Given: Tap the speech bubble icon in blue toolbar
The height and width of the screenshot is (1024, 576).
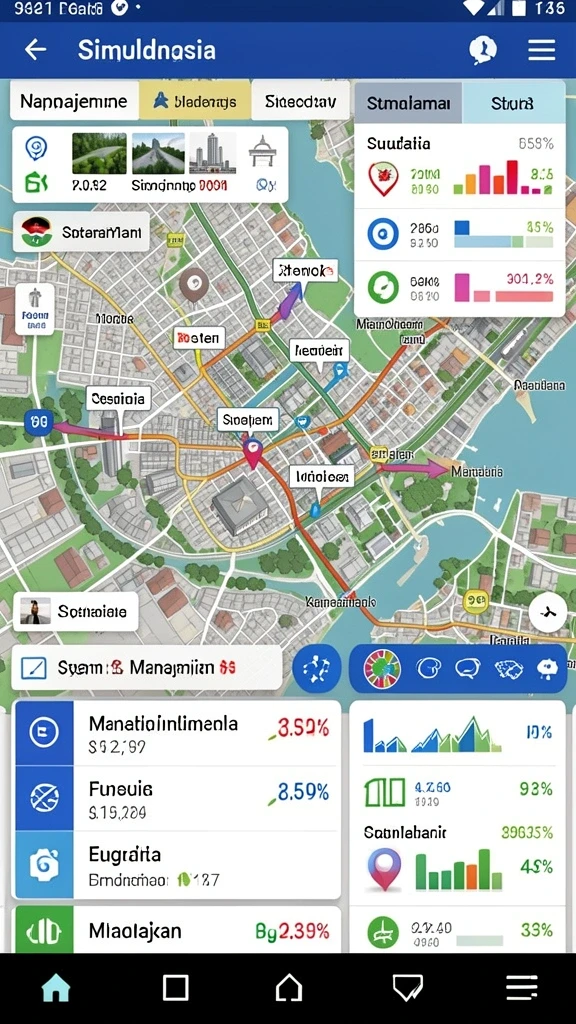Looking at the screenshot, I should tap(468, 668).
